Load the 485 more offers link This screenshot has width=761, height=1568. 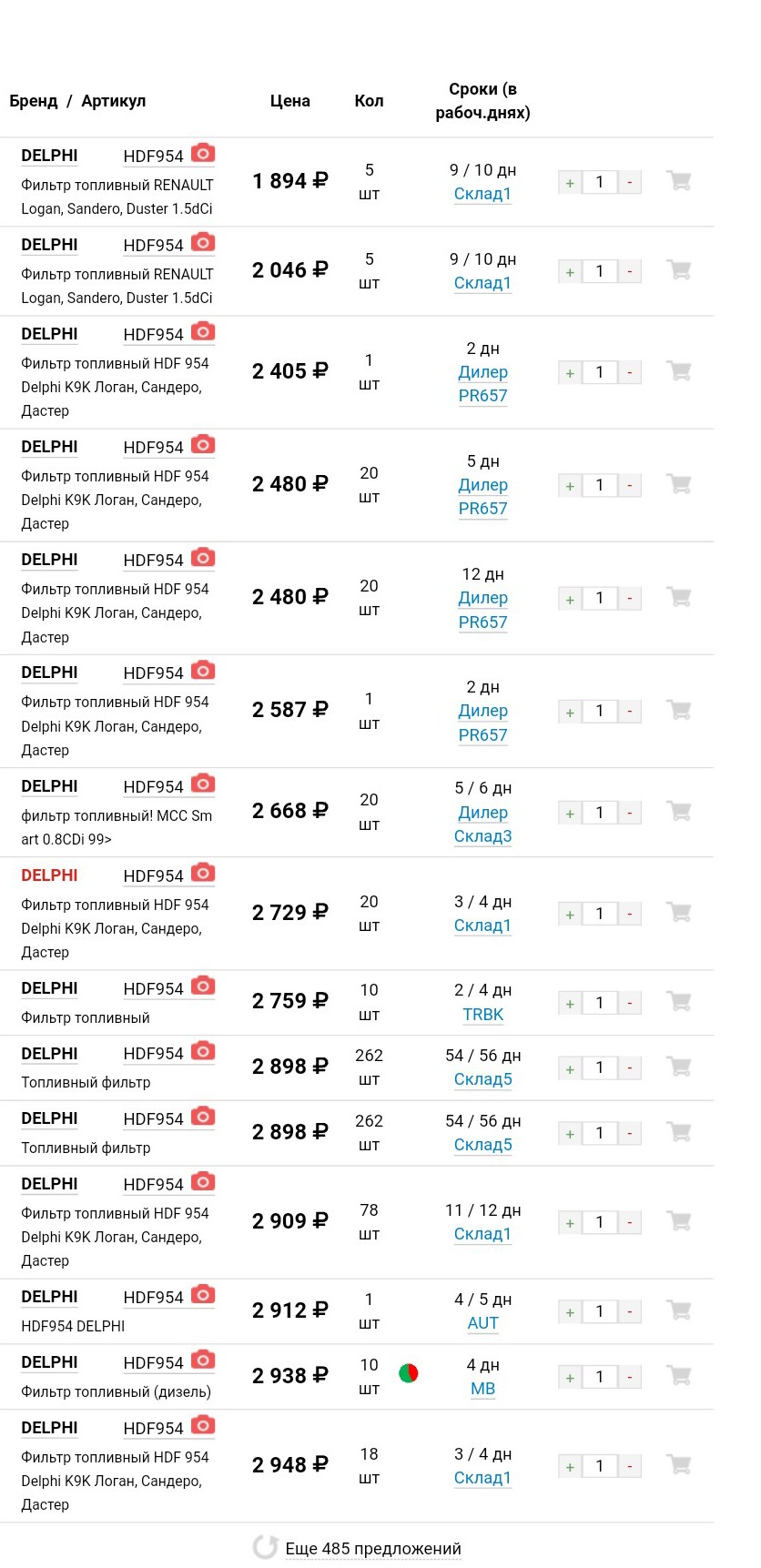pos(373,1548)
